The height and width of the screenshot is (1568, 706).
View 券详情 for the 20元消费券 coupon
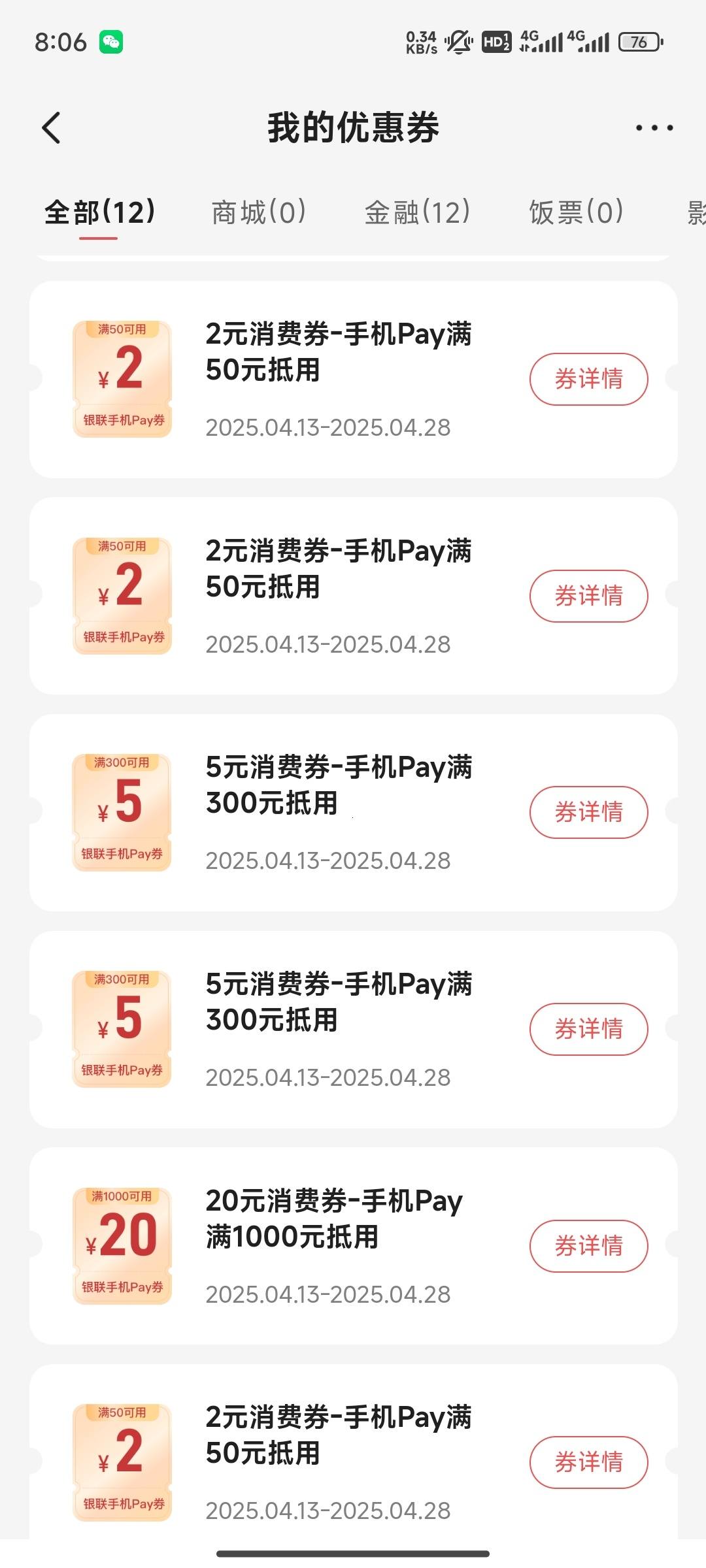588,1245
